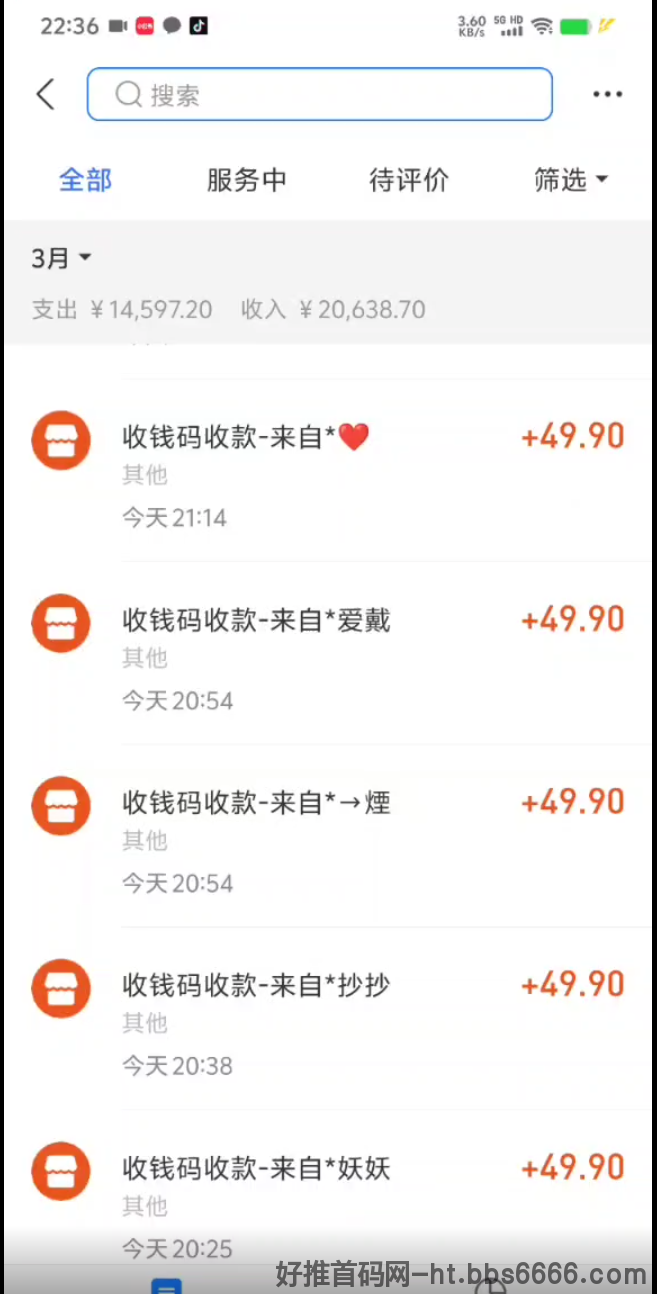Open the 21:14 payment from *❤️
The width and height of the screenshot is (657, 1294).
coord(328,471)
